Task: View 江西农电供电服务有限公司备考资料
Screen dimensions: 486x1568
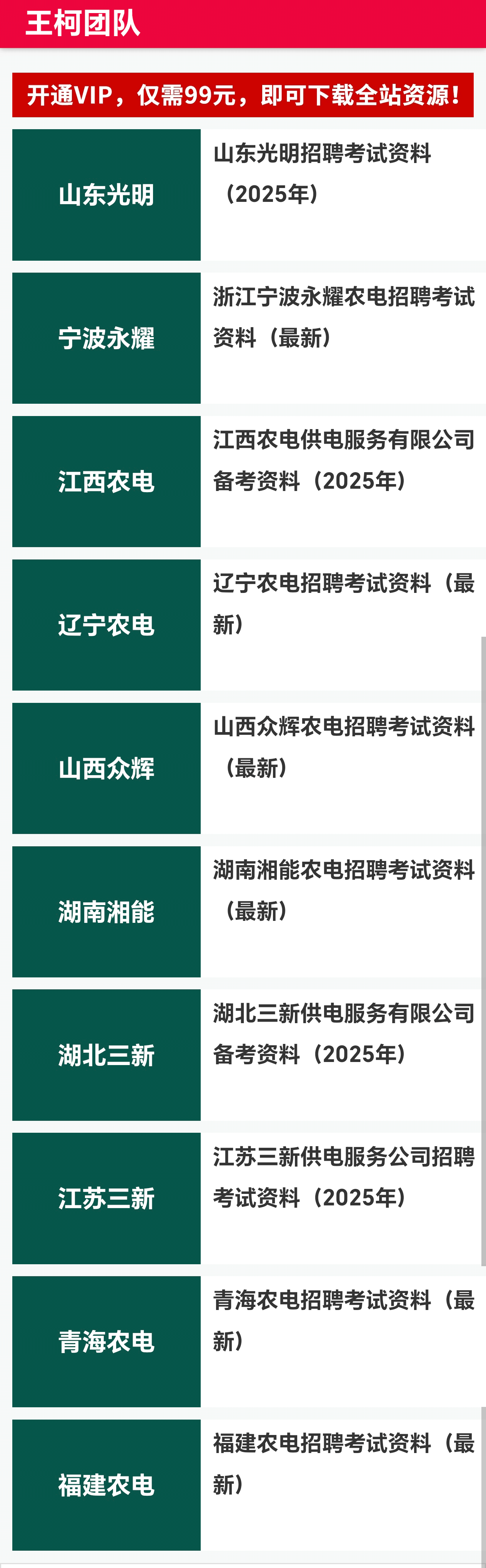Action: [343, 460]
